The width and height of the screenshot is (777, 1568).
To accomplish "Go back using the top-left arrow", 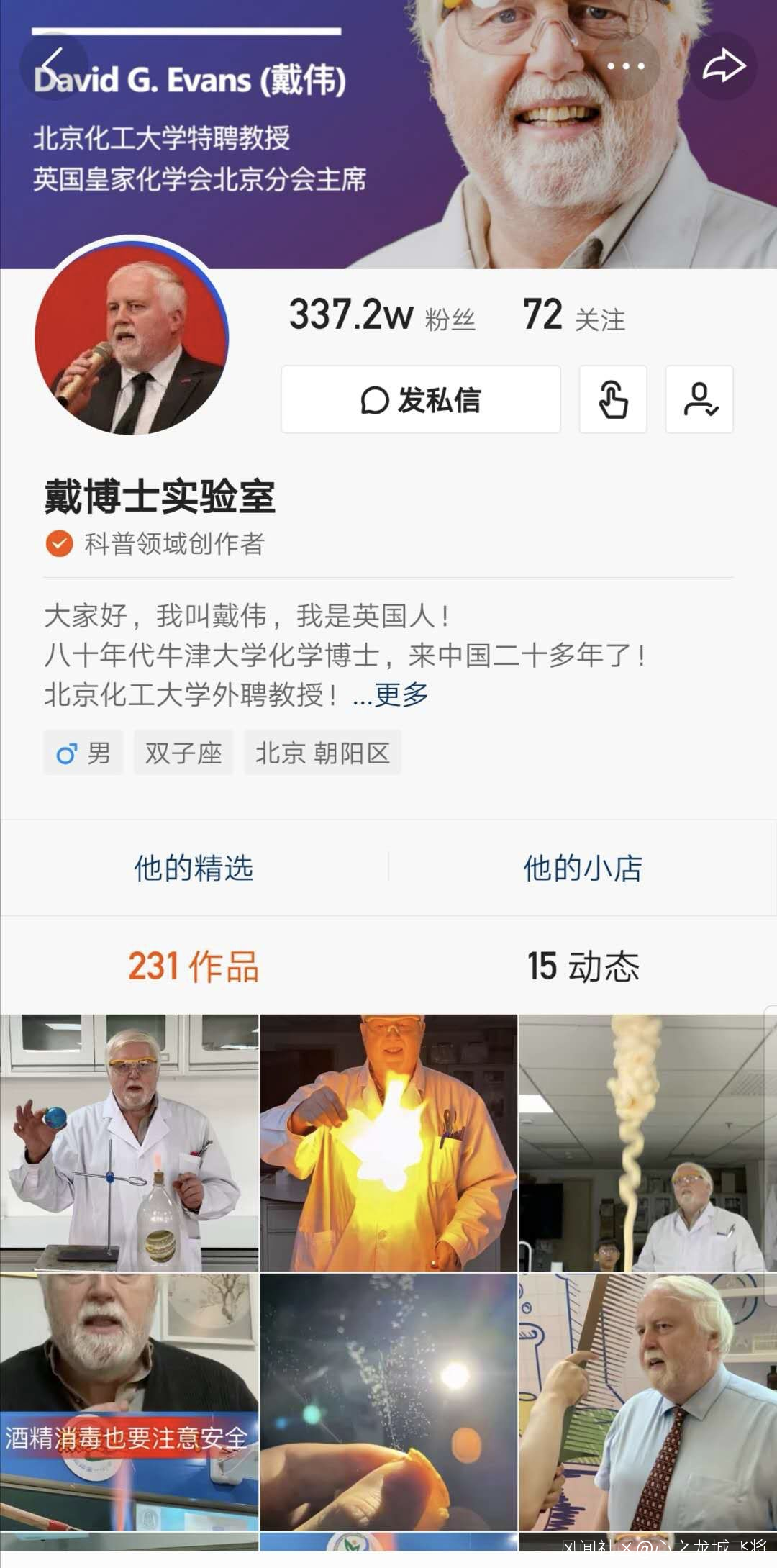I will [x=53, y=66].
